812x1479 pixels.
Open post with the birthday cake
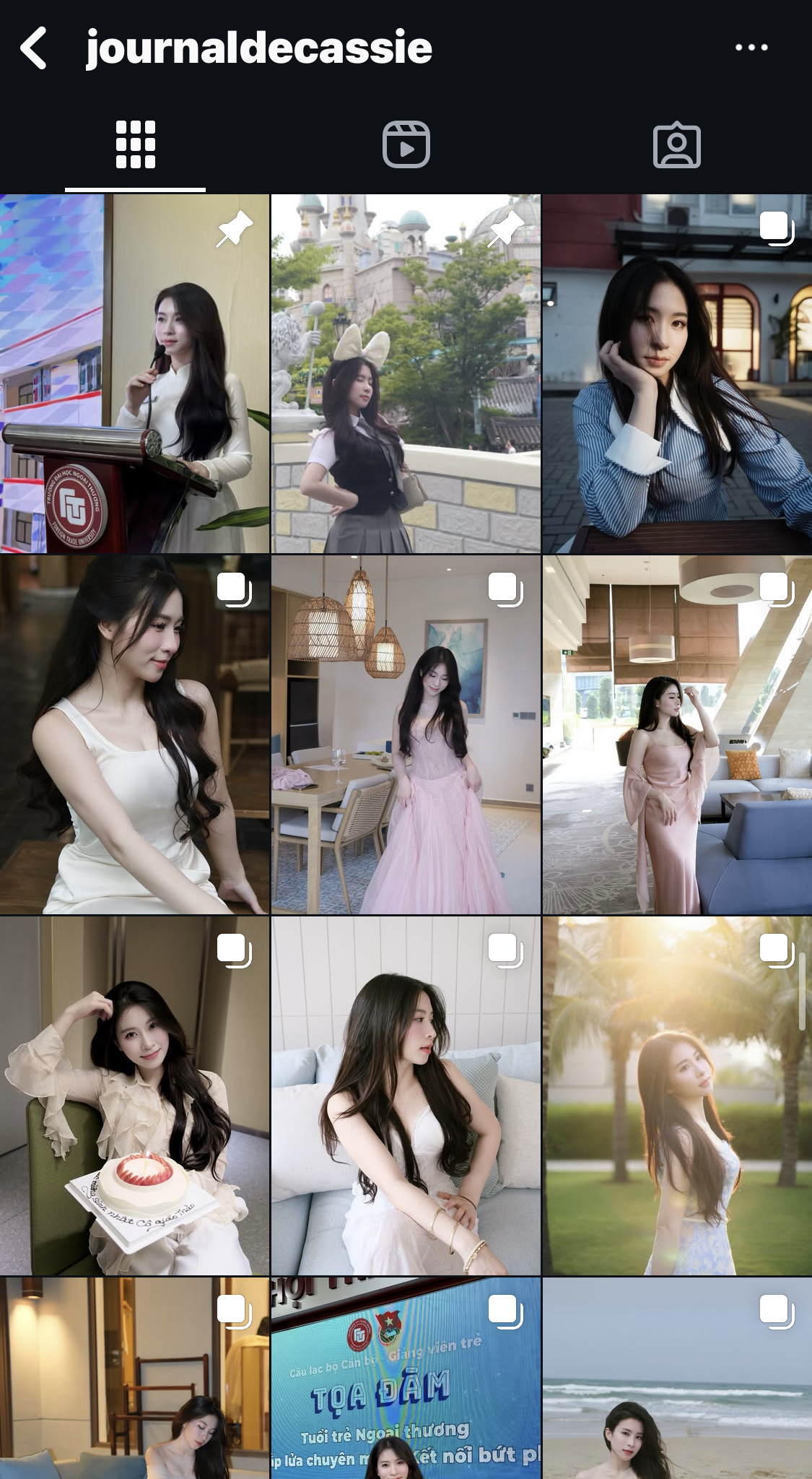pyautogui.click(x=134, y=1096)
